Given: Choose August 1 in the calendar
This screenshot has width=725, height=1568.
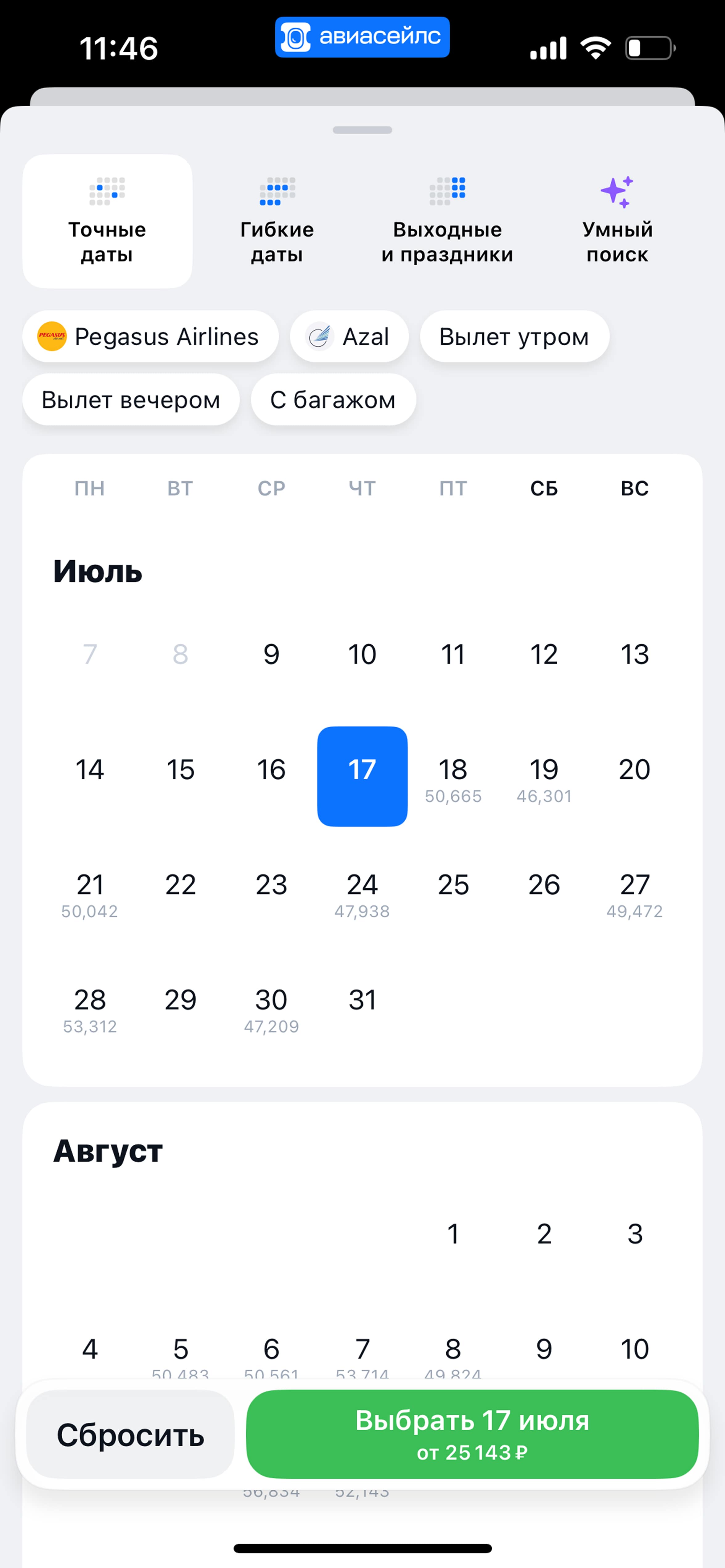Looking at the screenshot, I should (x=453, y=1234).
